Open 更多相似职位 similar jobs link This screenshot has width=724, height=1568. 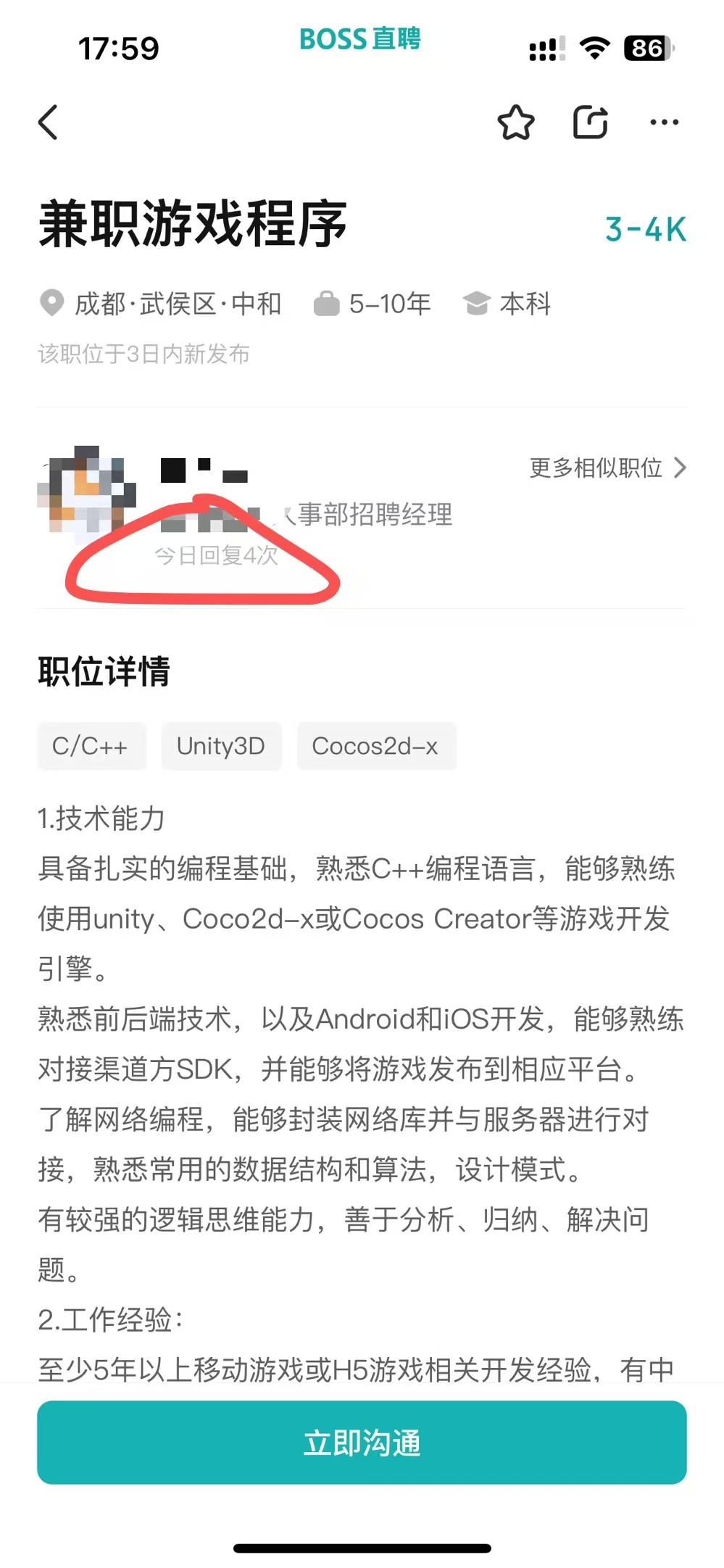coord(607,468)
